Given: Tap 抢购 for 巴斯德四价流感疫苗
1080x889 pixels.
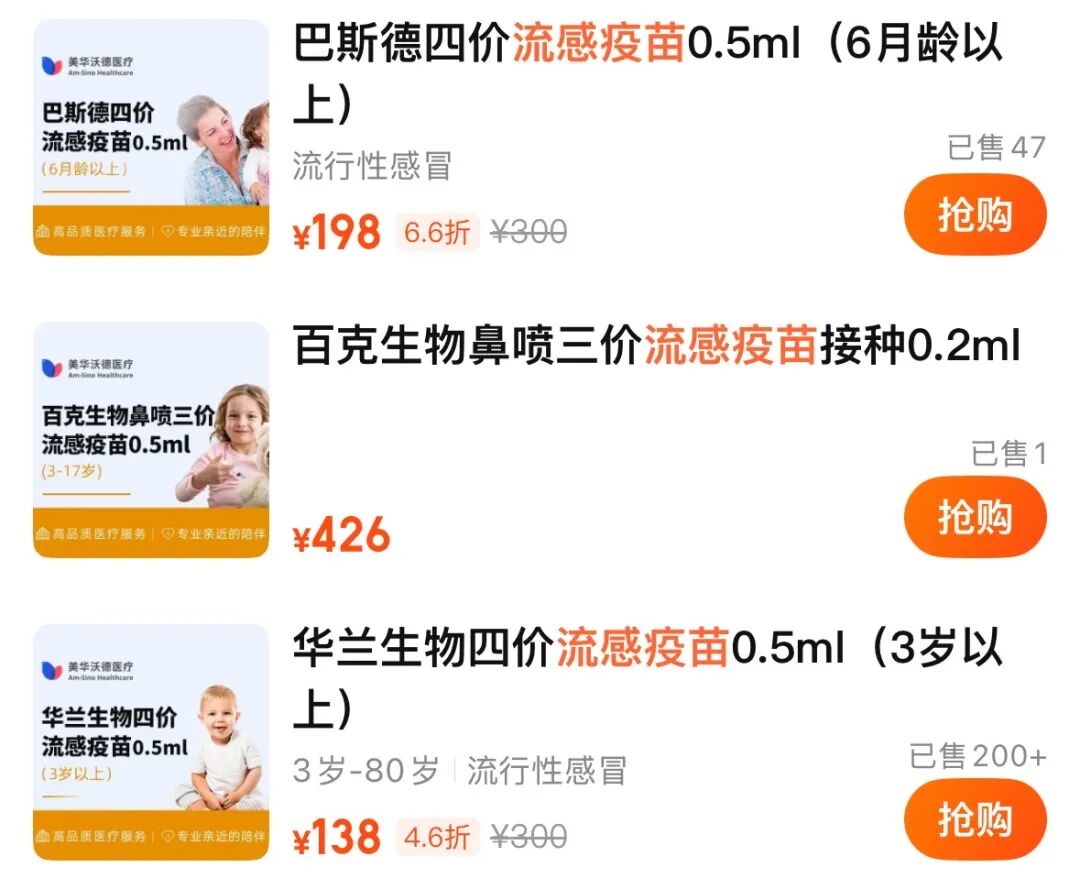Looking at the screenshot, I should pyautogui.click(x=974, y=215).
